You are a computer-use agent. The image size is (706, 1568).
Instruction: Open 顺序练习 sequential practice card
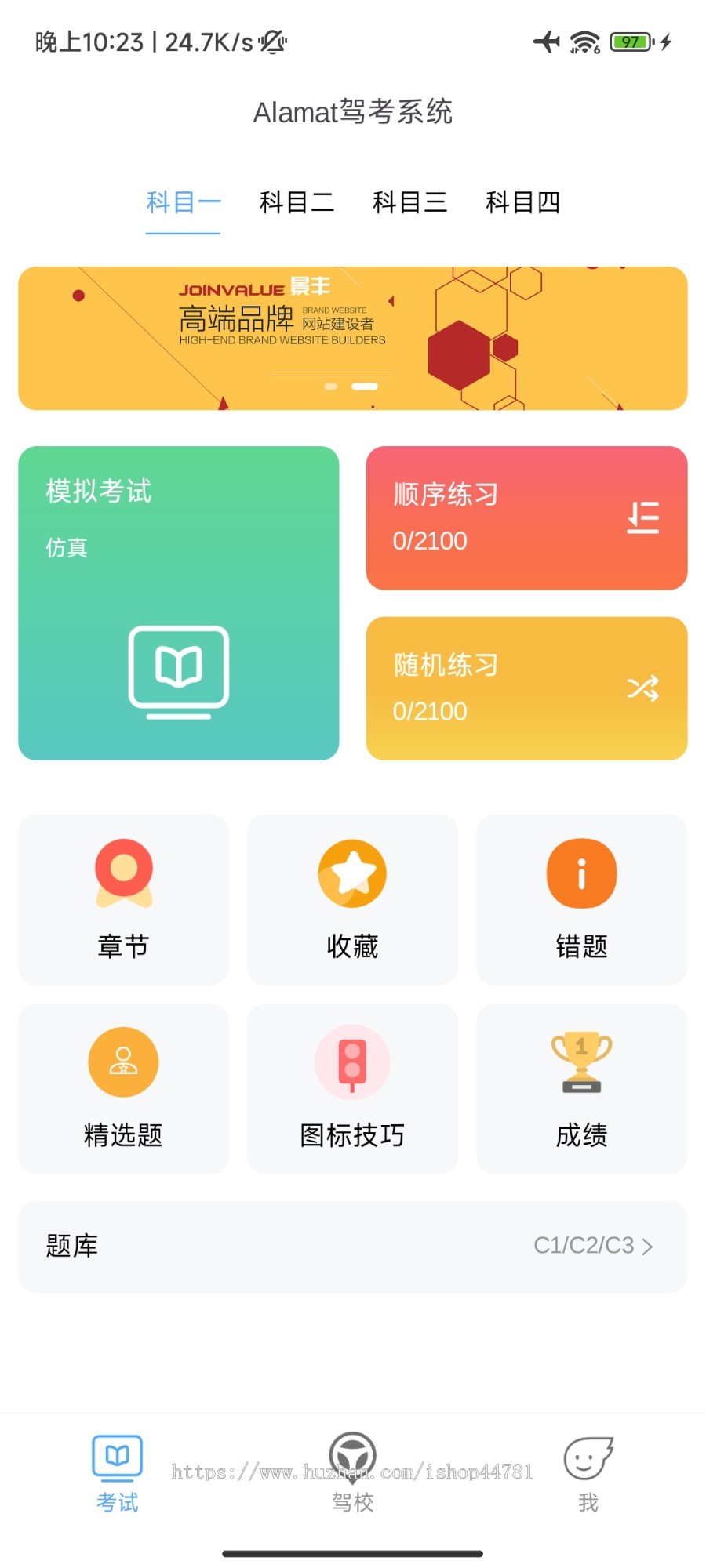[x=526, y=518]
